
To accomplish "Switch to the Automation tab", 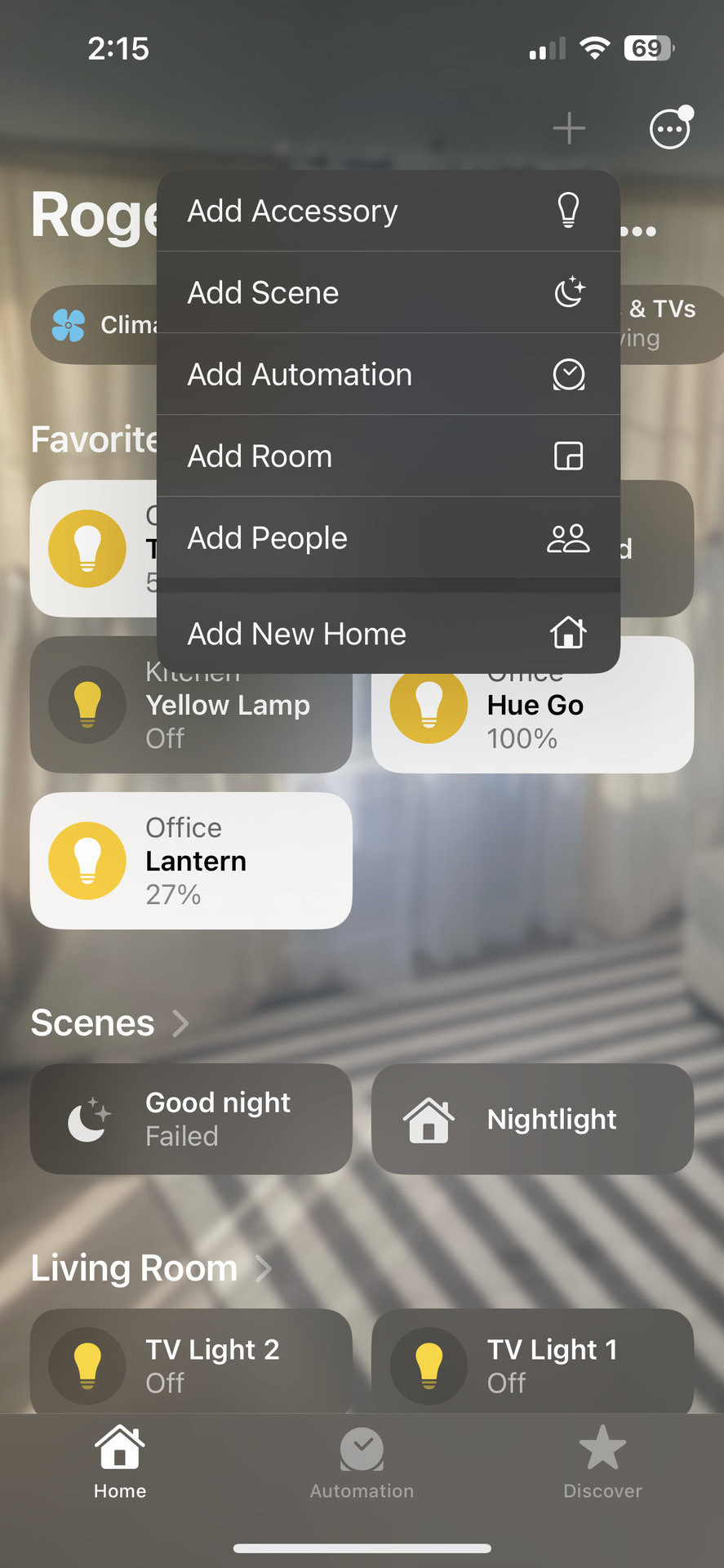I will [x=362, y=1463].
